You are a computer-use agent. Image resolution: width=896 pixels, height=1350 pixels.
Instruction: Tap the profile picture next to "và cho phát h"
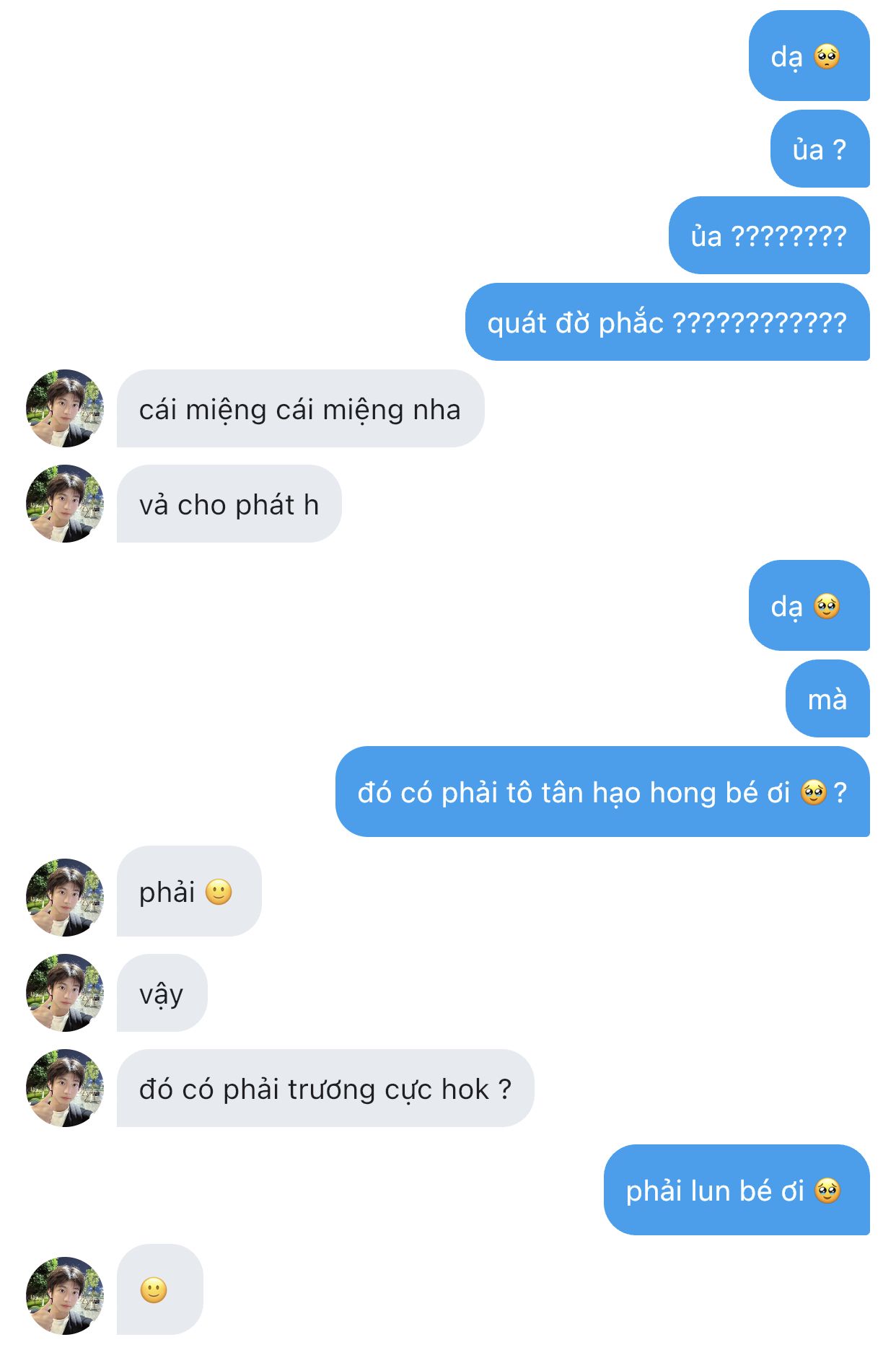[x=65, y=504]
